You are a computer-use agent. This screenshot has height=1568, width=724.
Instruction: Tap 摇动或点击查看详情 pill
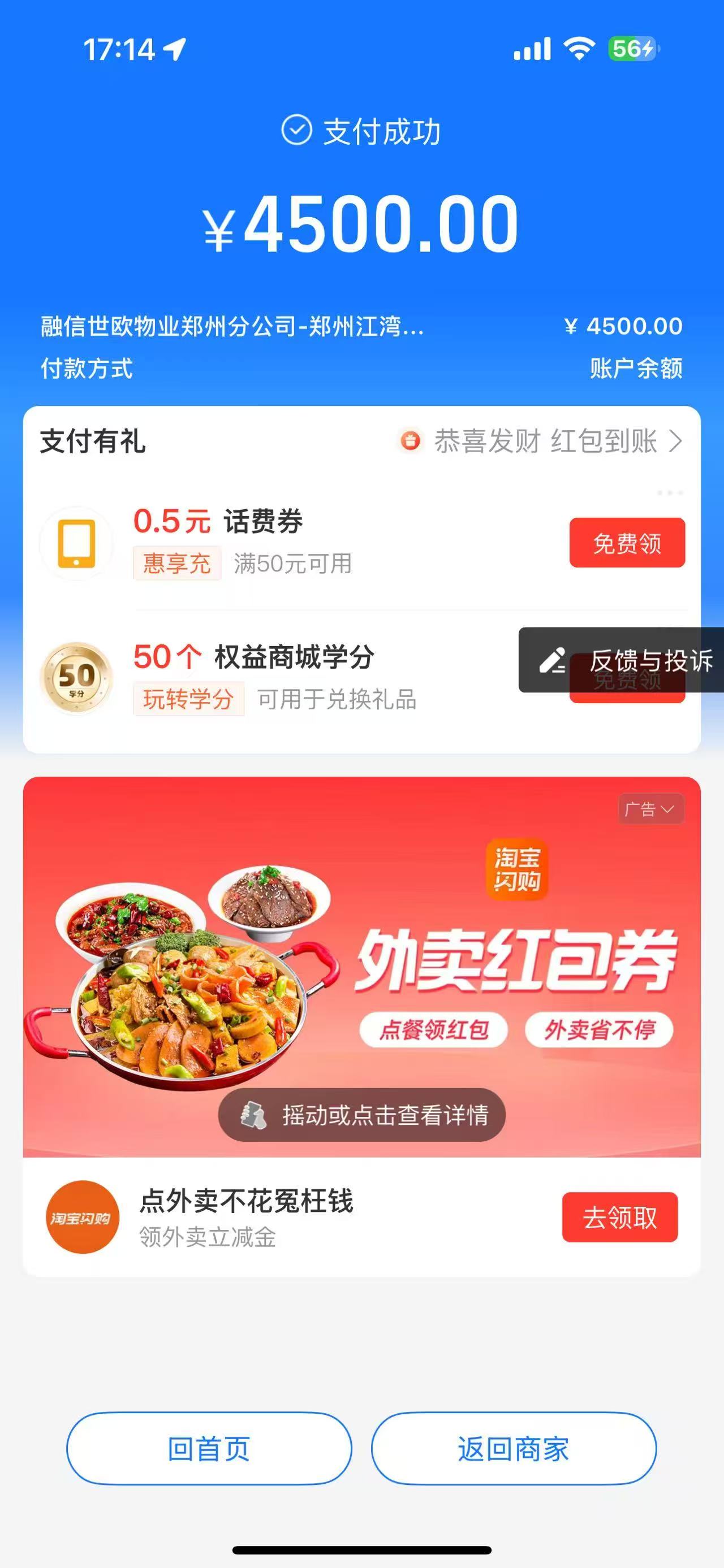click(x=361, y=1115)
